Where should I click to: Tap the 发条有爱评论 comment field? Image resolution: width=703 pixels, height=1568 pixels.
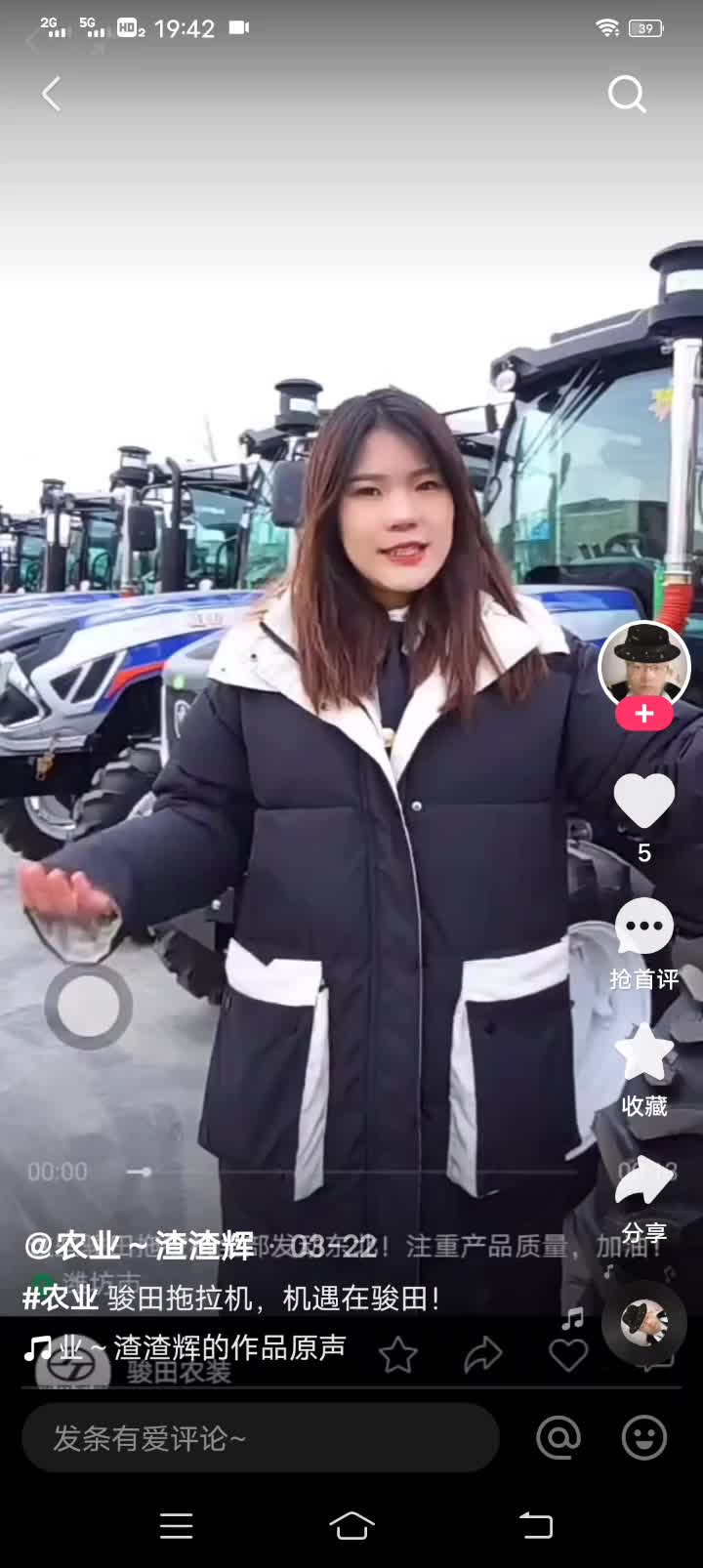click(260, 1437)
